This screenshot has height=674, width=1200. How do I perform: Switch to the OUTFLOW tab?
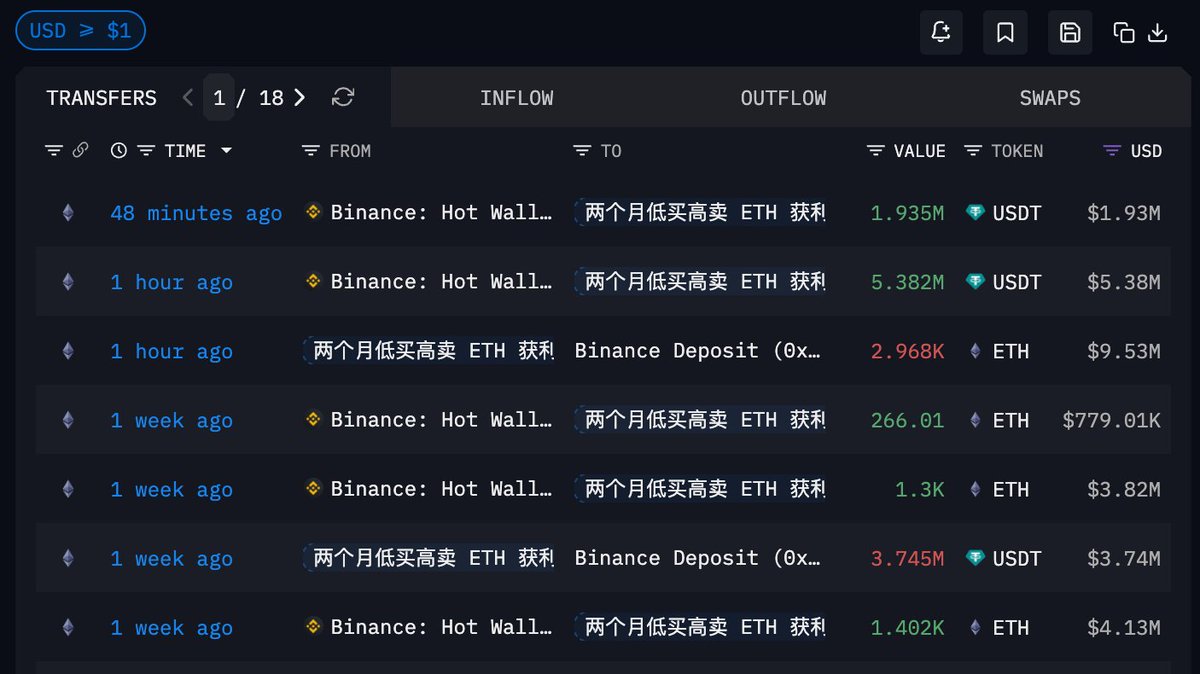click(783, 98)
